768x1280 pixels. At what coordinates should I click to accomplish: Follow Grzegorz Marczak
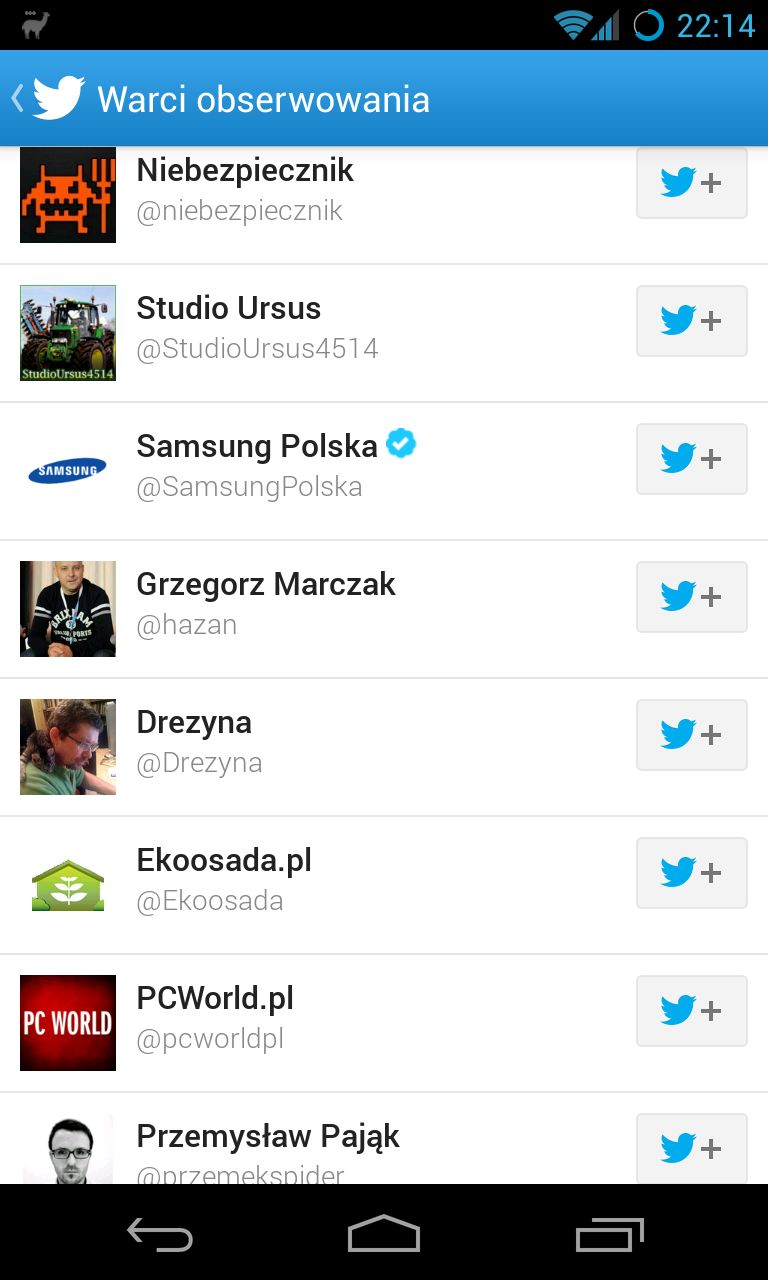[692, 597]
